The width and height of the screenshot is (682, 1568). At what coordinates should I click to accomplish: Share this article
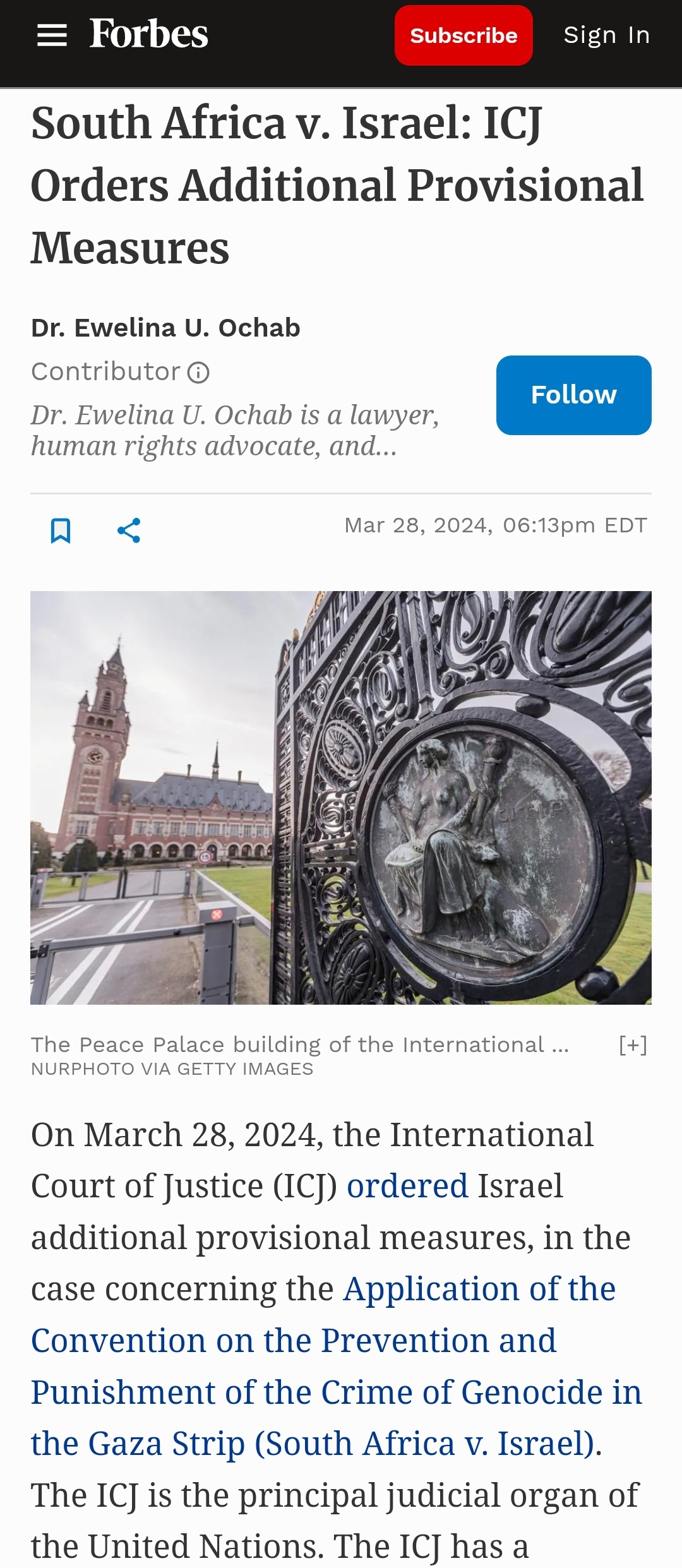point(129,530)
